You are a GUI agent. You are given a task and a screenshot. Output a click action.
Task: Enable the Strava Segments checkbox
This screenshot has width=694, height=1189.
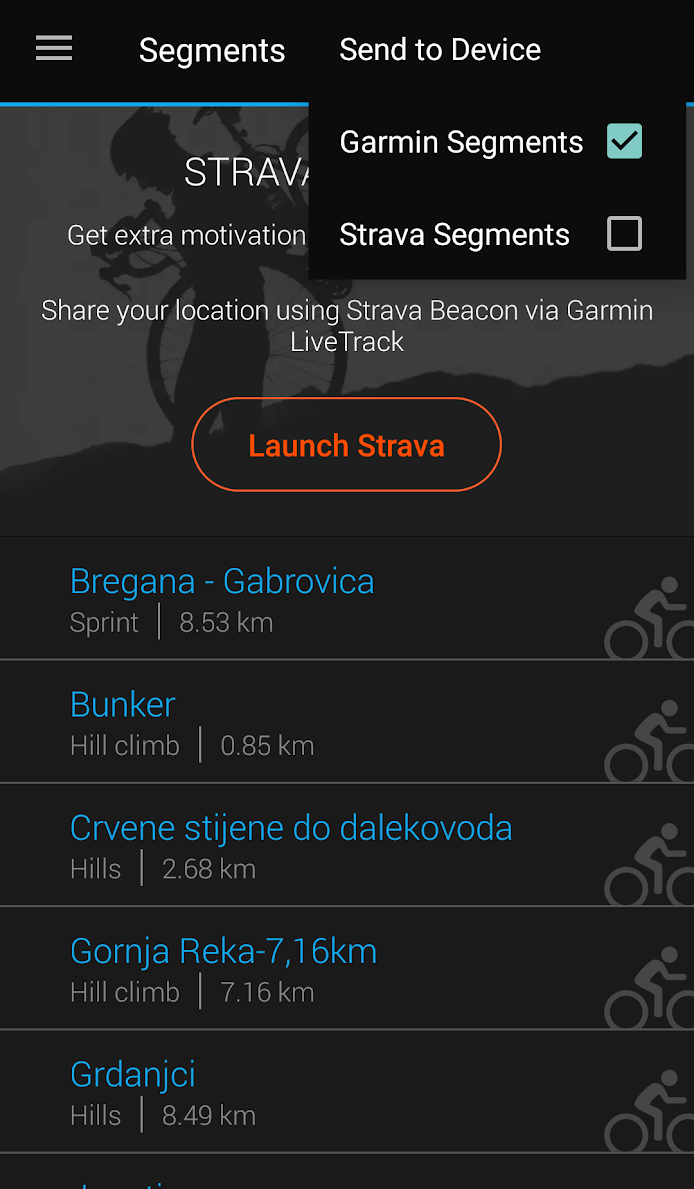coord(624,234)
